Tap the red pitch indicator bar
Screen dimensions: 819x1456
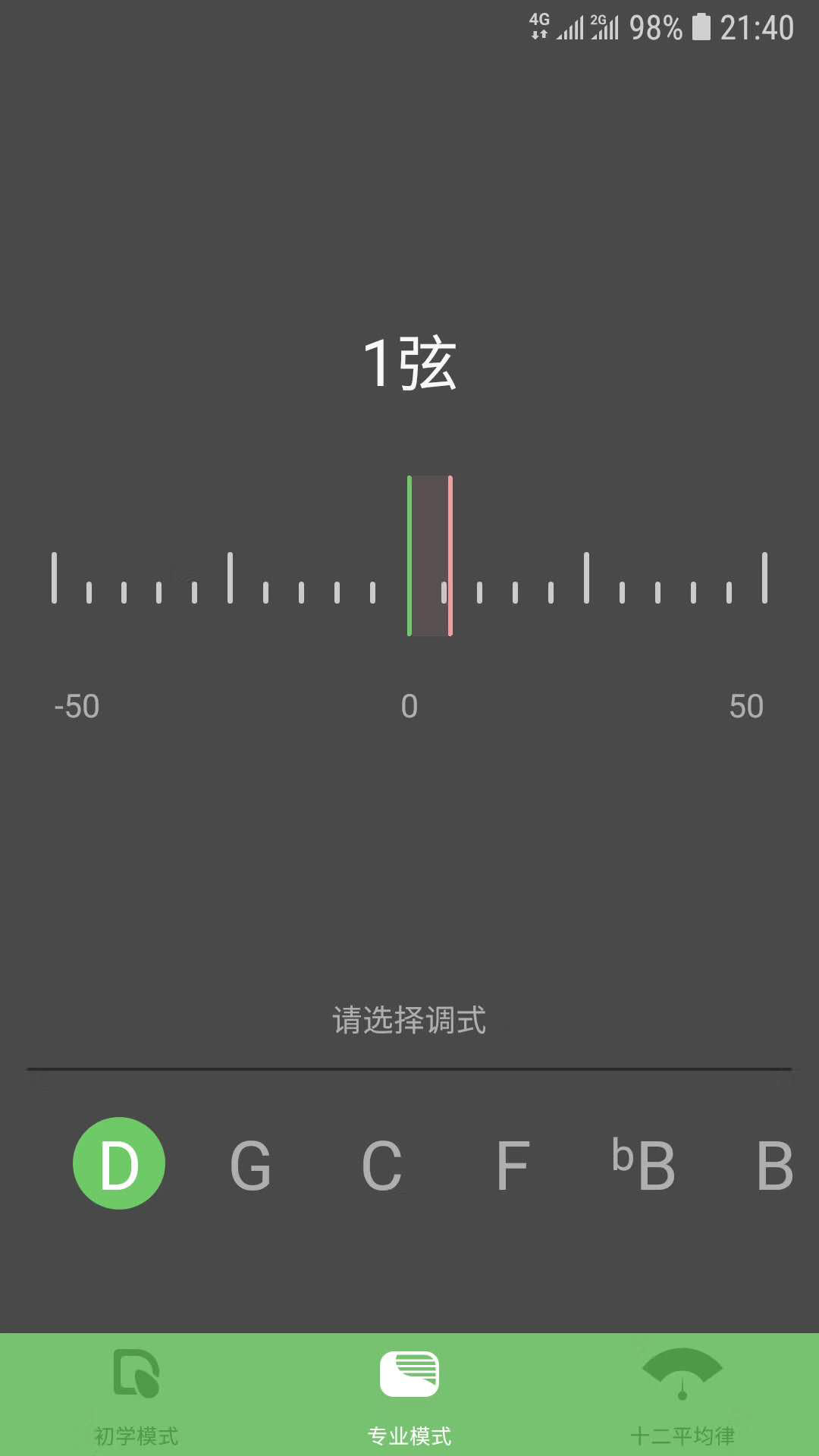click(x=450, y=554)
